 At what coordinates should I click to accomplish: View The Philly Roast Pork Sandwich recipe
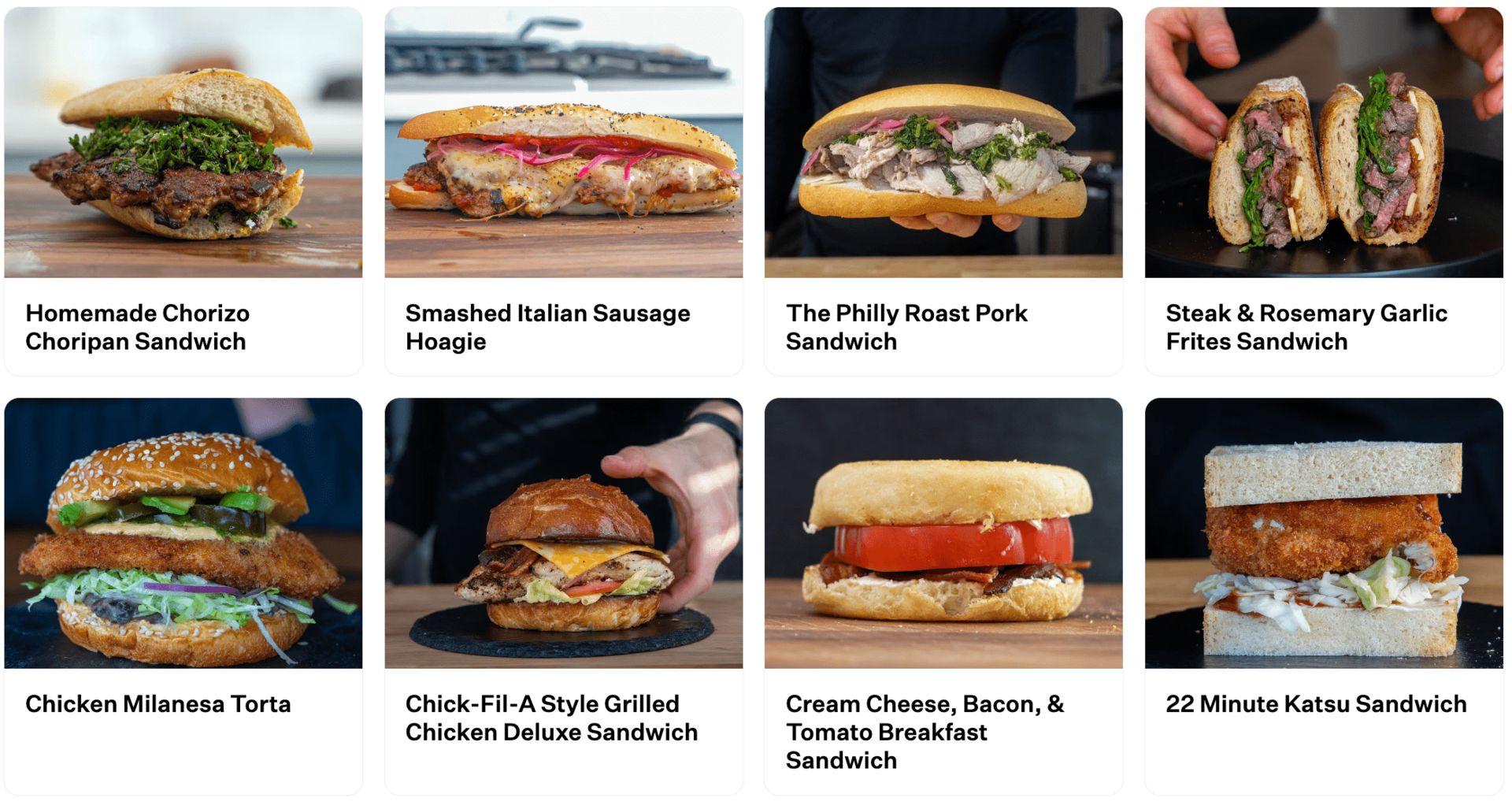906,327
